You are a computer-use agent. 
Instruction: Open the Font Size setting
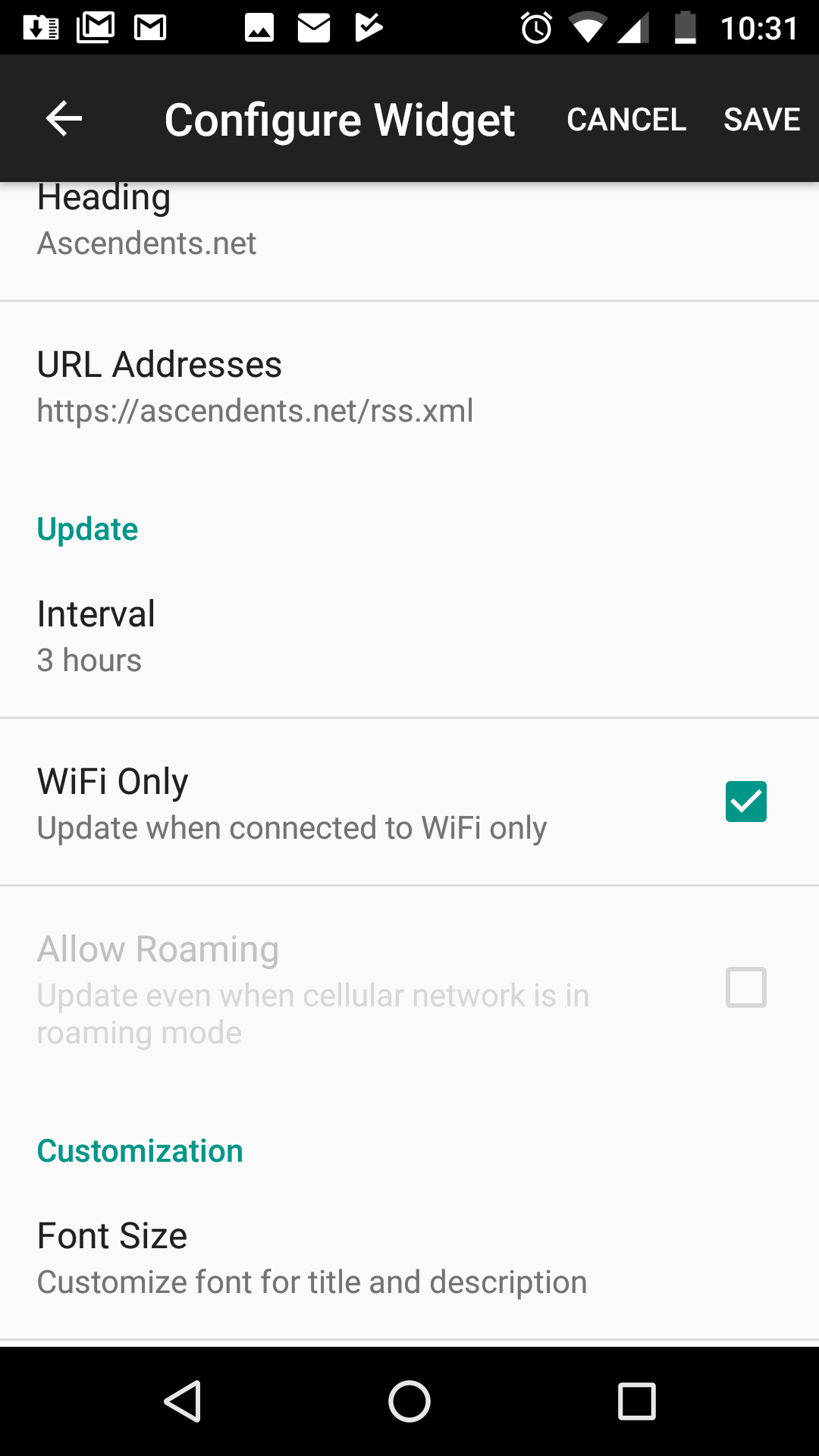click(409, 1257)
